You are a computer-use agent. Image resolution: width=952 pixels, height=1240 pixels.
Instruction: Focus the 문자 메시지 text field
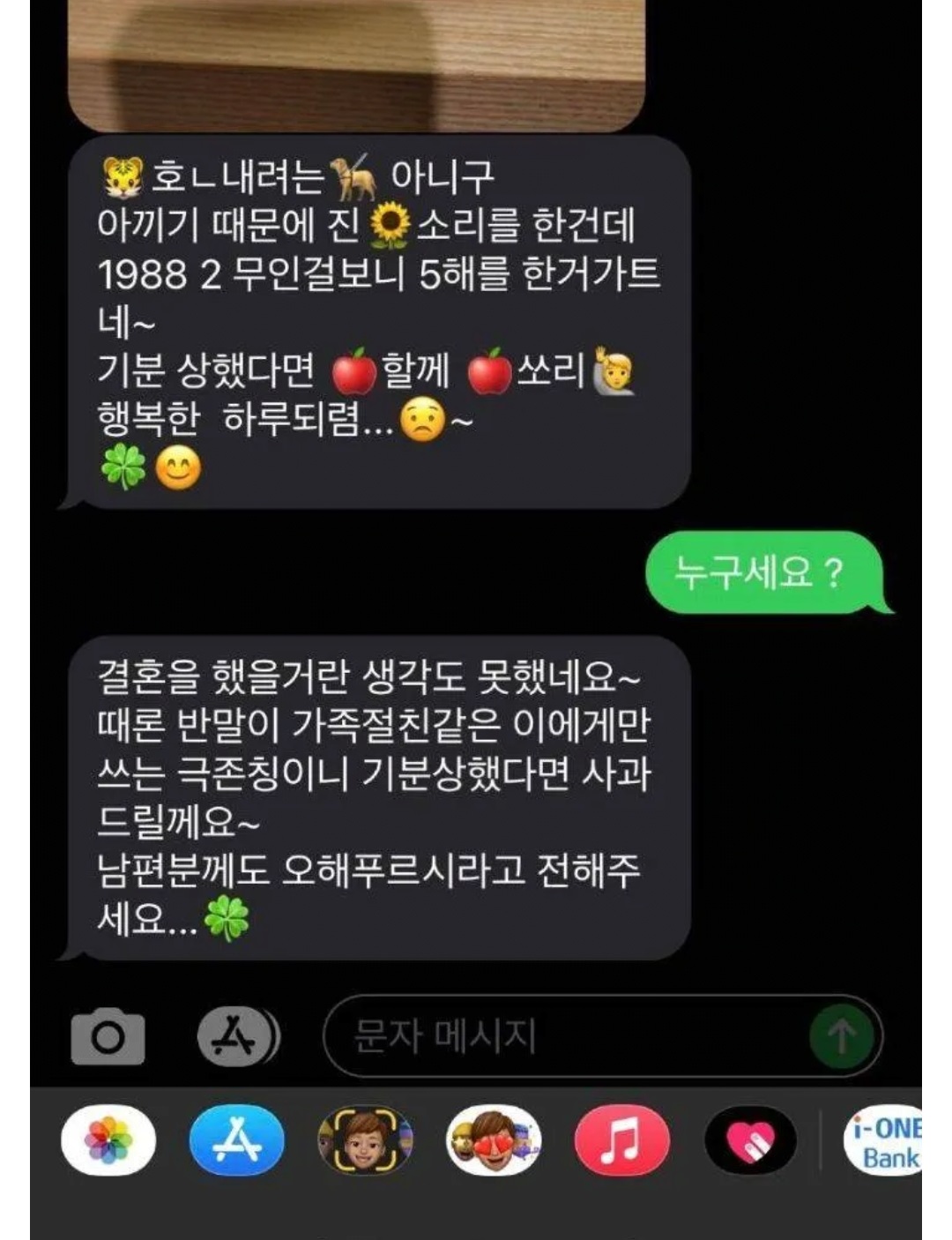pyautogui.click(x=564, y=1035)
